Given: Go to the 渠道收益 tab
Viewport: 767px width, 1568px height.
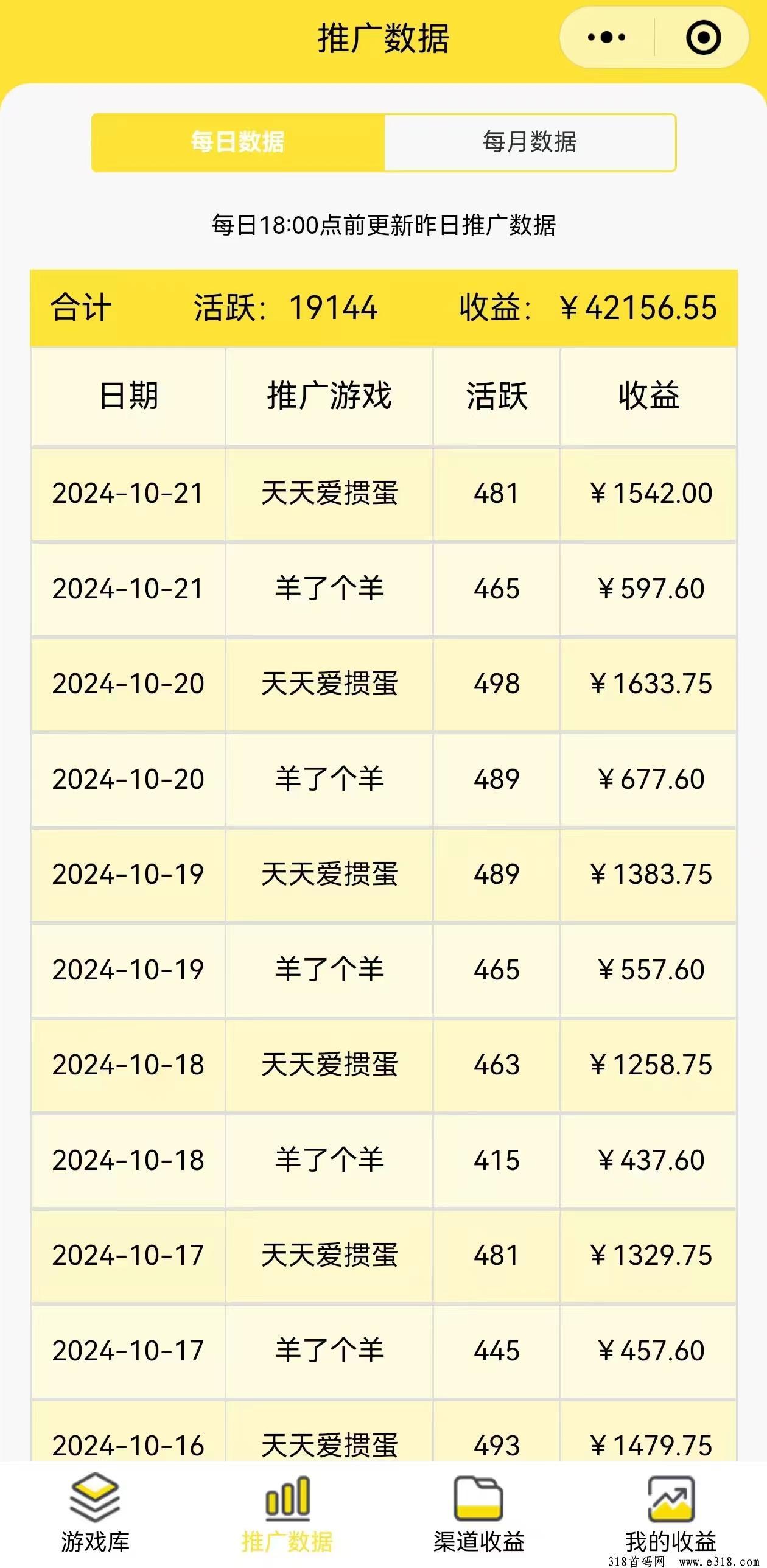Looking at the screenshot, I should click(x=479, y=1513).
